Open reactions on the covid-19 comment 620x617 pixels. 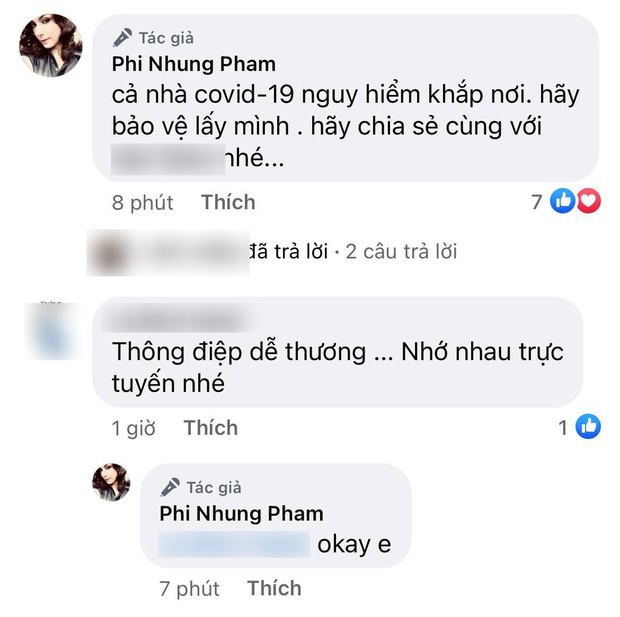coord(577,202)
